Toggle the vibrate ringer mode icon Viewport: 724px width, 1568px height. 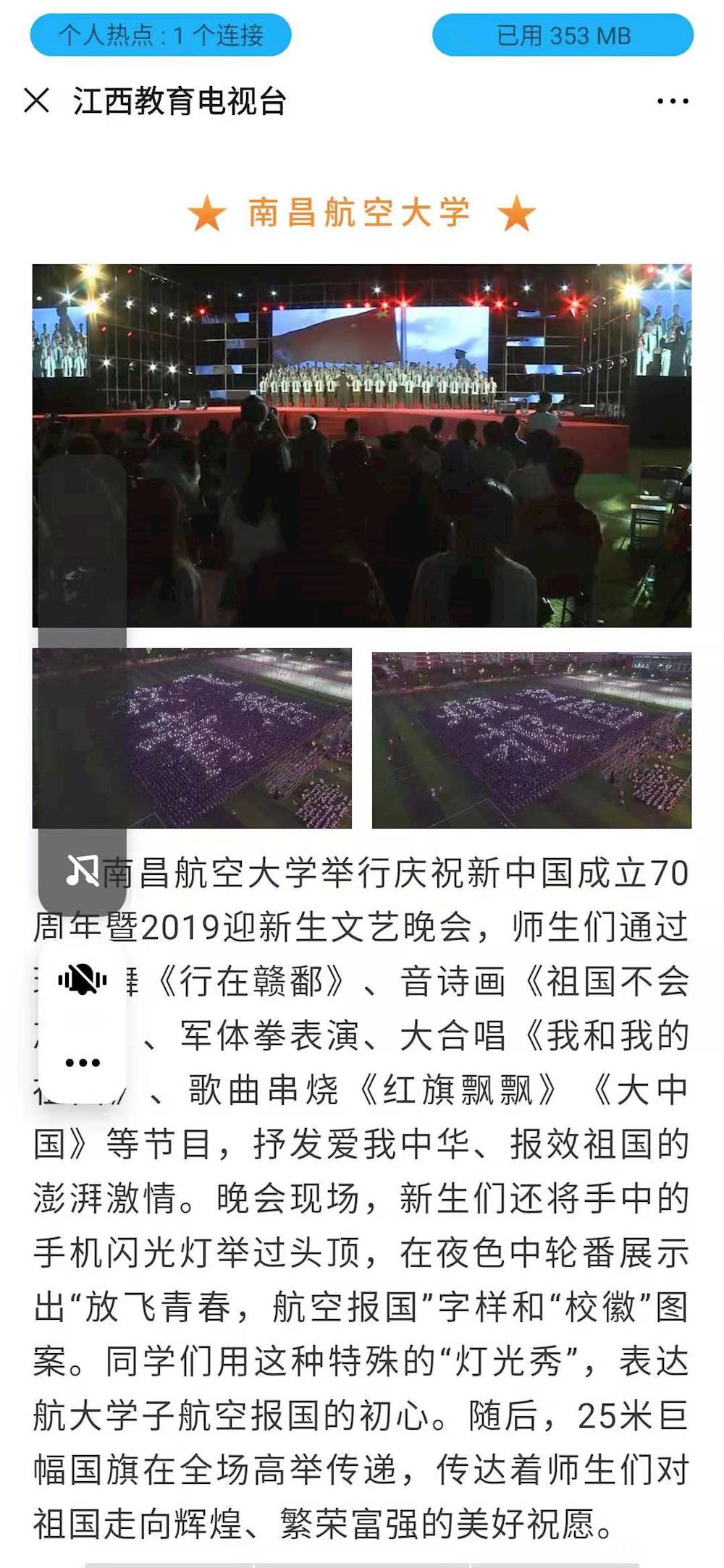(x=82, y=980)
